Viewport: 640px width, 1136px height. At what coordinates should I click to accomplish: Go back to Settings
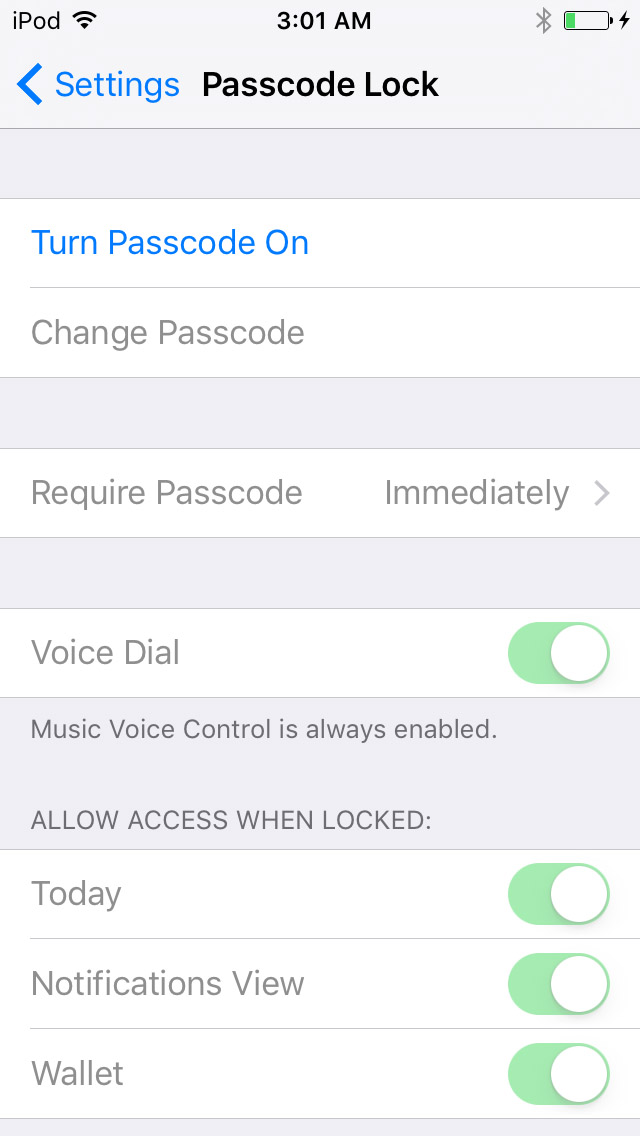pyautogui.click(x=98, y=85)
